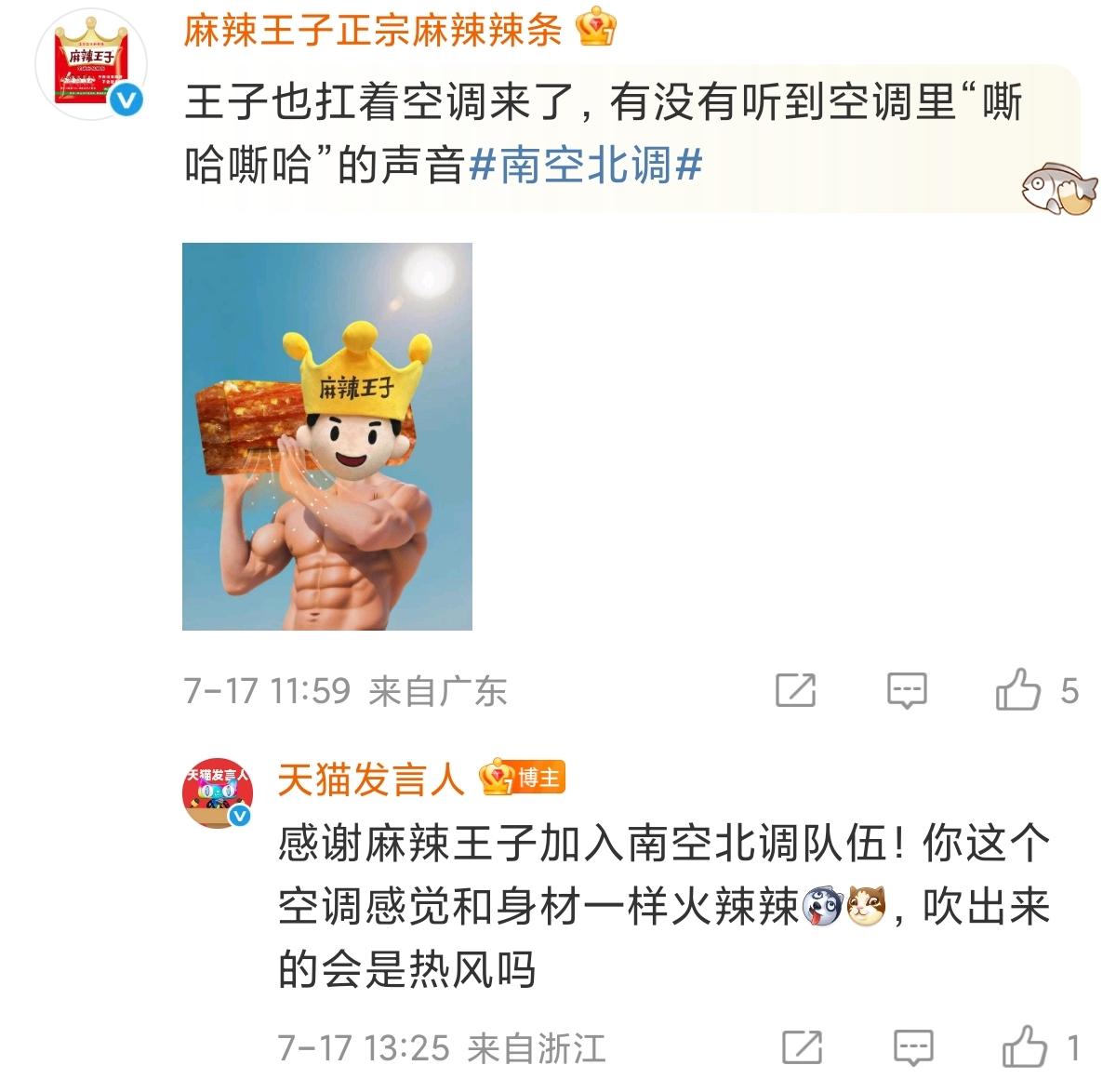Open 天猫发言人 profile avatar
The image size is (1116, 1092).
218,792
